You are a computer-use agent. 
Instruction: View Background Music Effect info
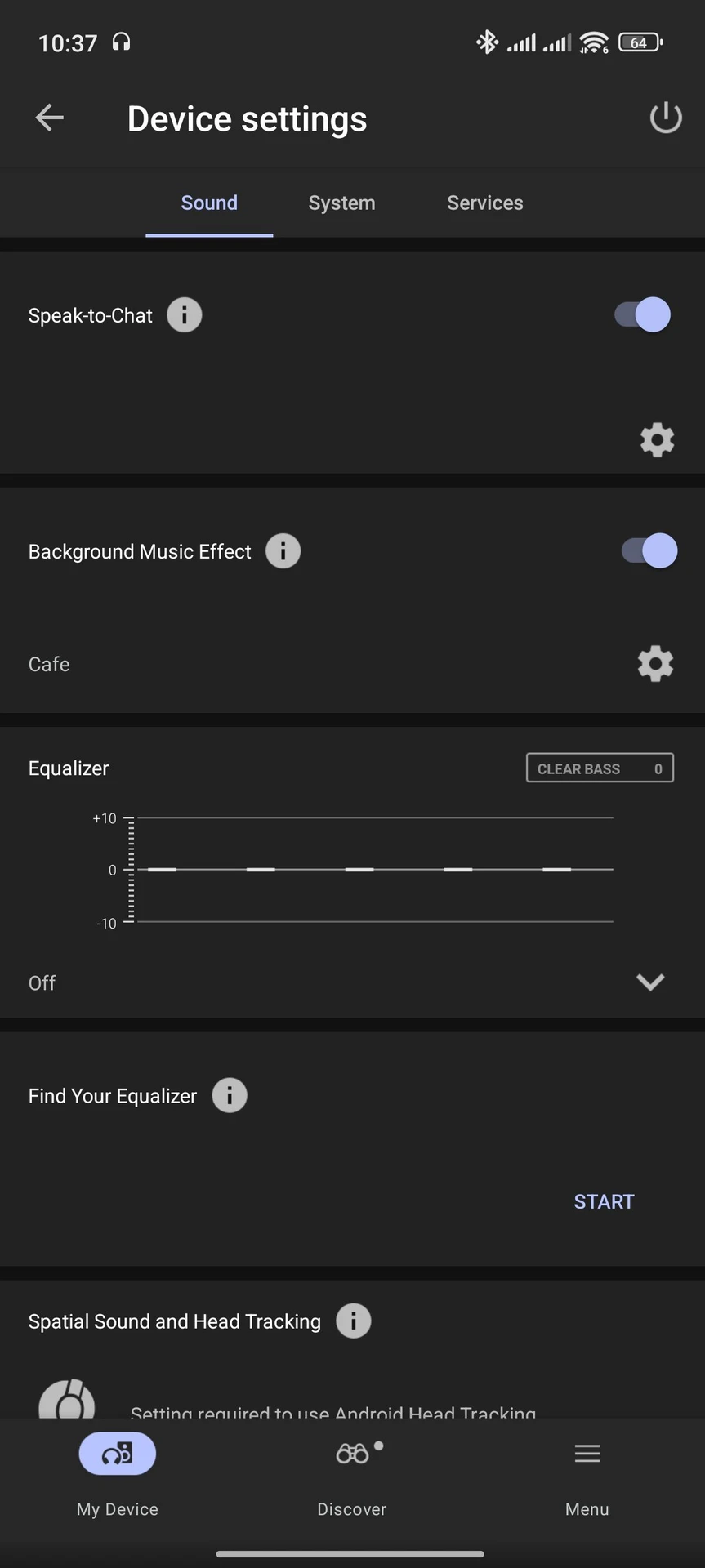coord(283,551)
